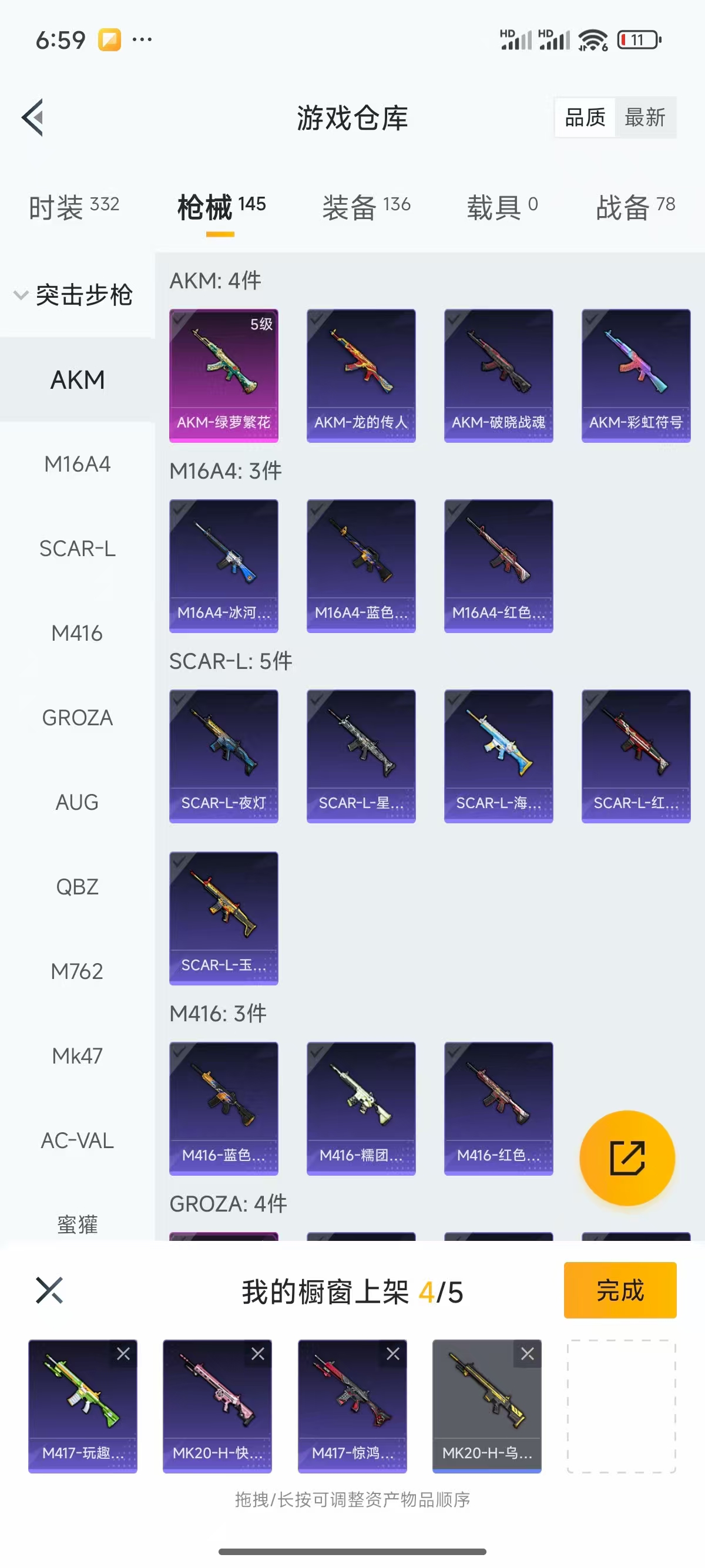705x1568 pixels.
Task: Select M16A4 in the side list
Action: (78, 465)
